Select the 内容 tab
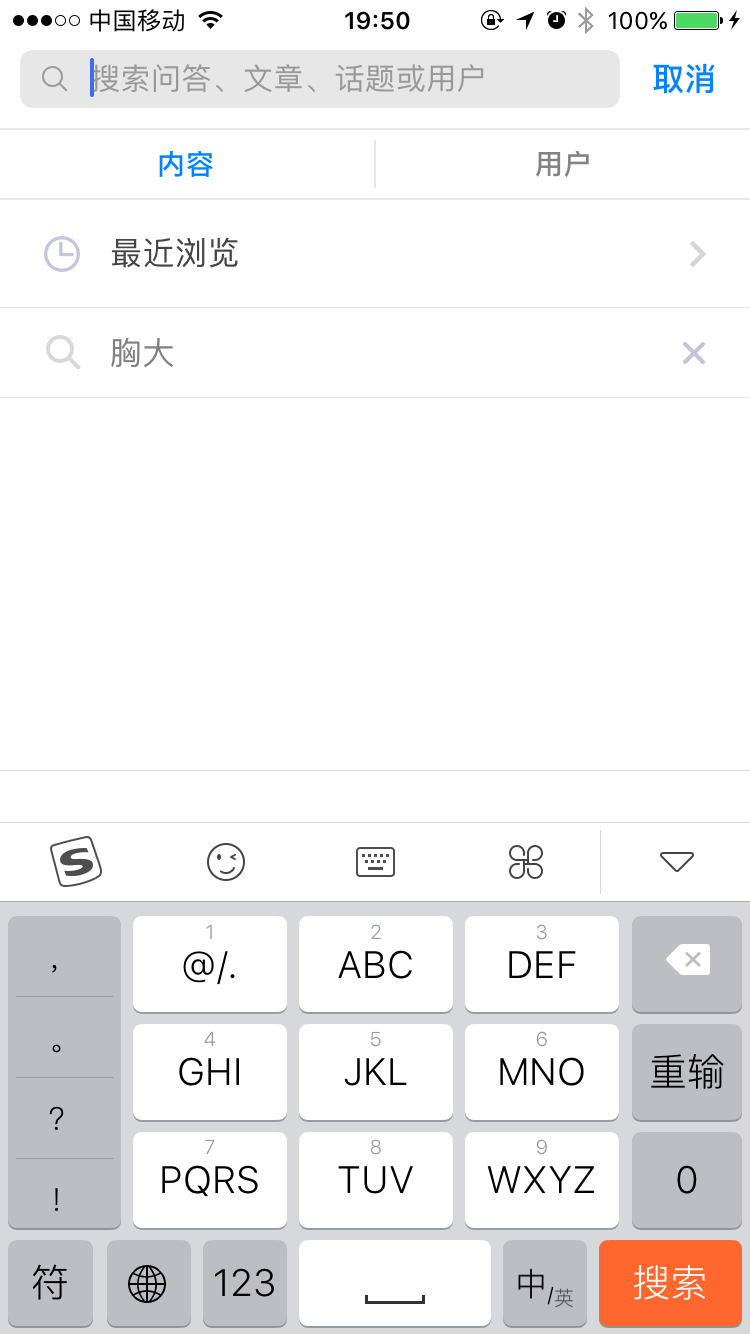This screenshot has width=750, height=1334. pyautogui.click(x=187, y=164)
